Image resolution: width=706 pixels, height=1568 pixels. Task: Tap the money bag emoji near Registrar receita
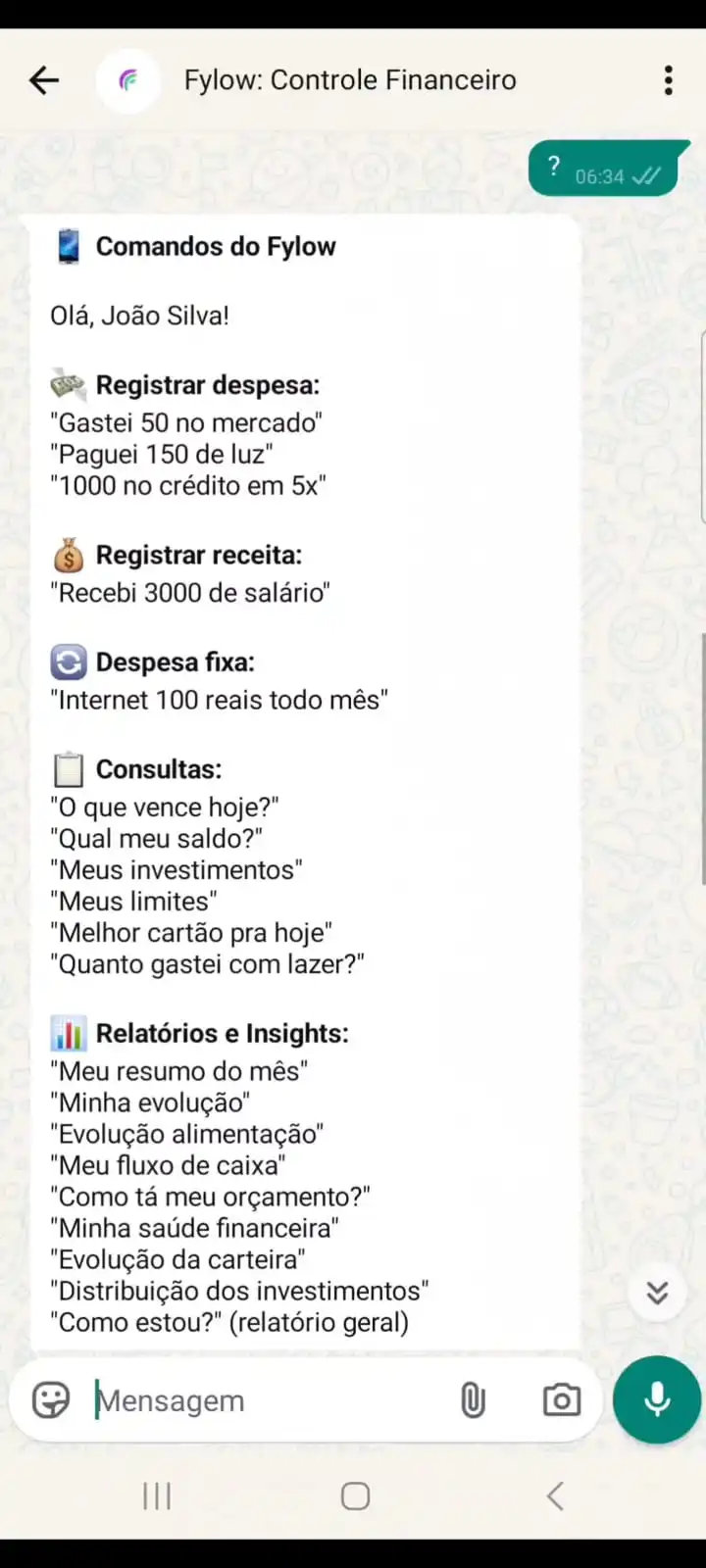[x=68, y=554]
